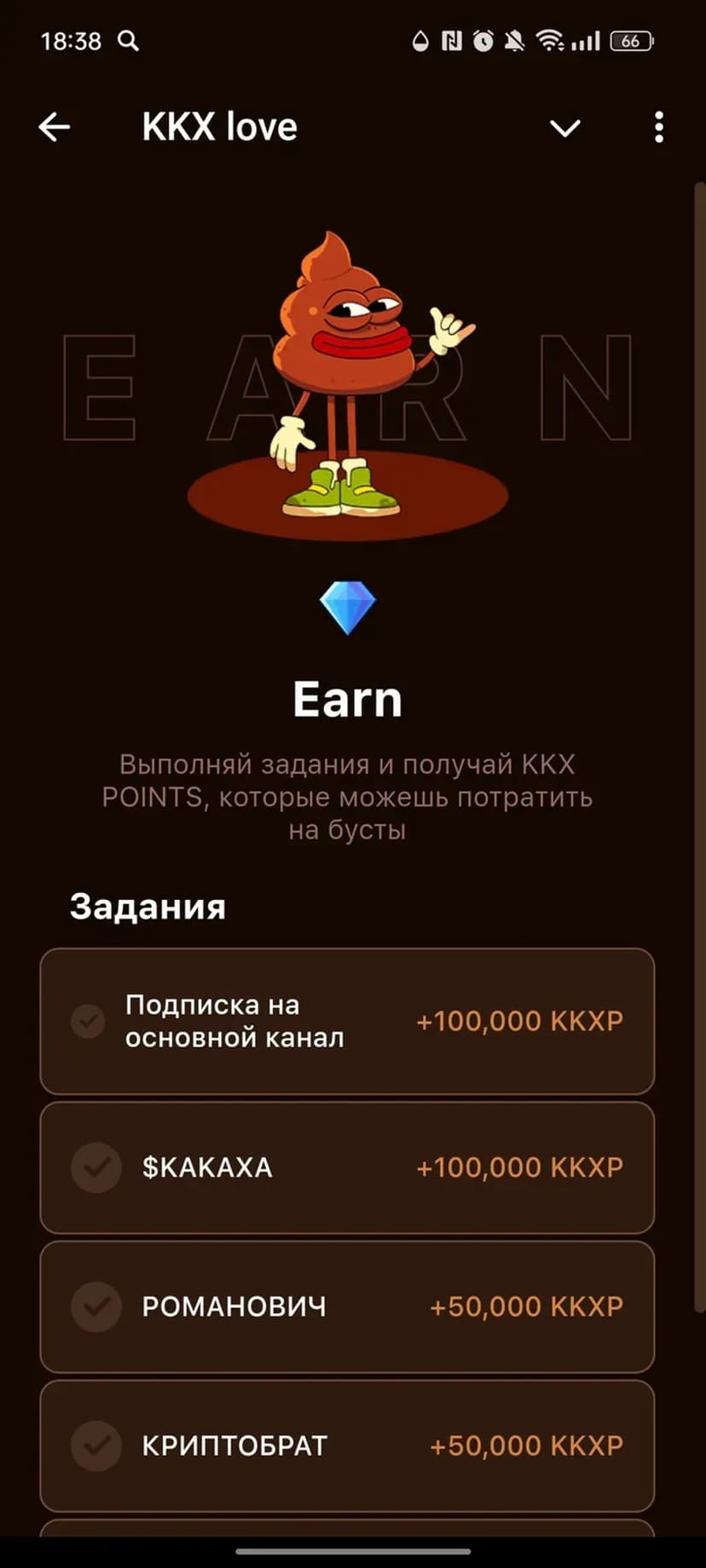Image resolution: width=706 pixels, height=1568 pixels.
Task: Open the КРИПТОБРАТ task
Action: tap(347, 1446)
